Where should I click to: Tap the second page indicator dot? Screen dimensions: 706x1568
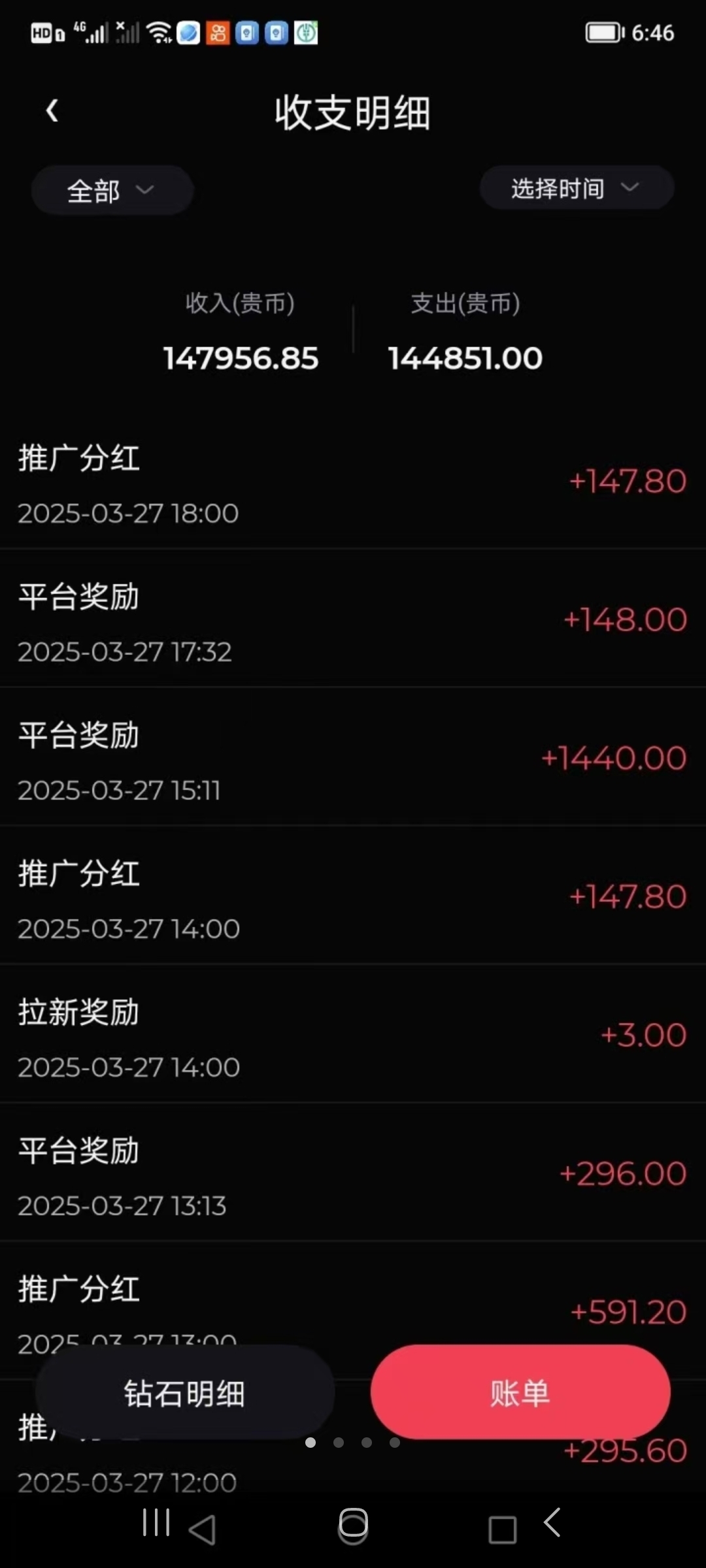(x=337, y=1441)
